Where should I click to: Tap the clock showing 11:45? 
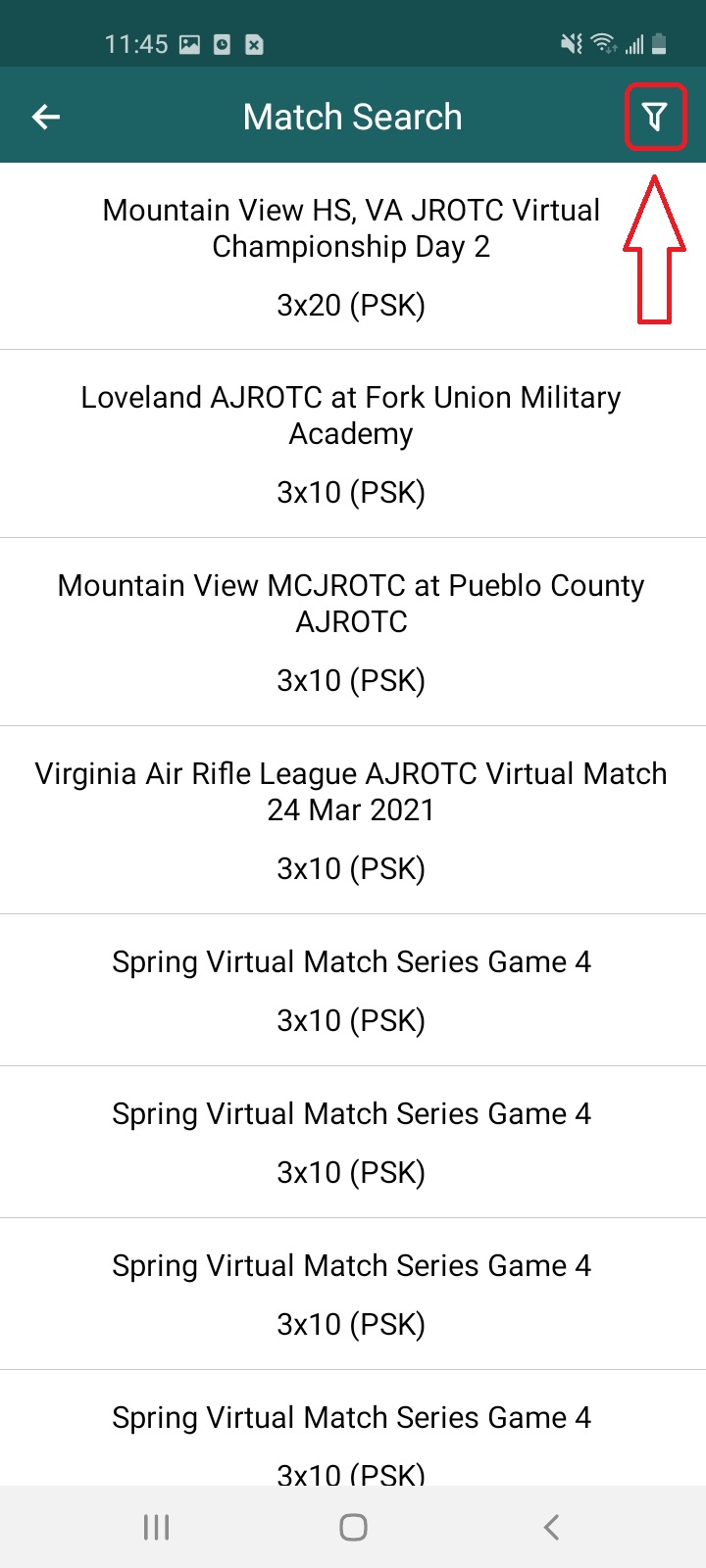(x=135, y=44)
